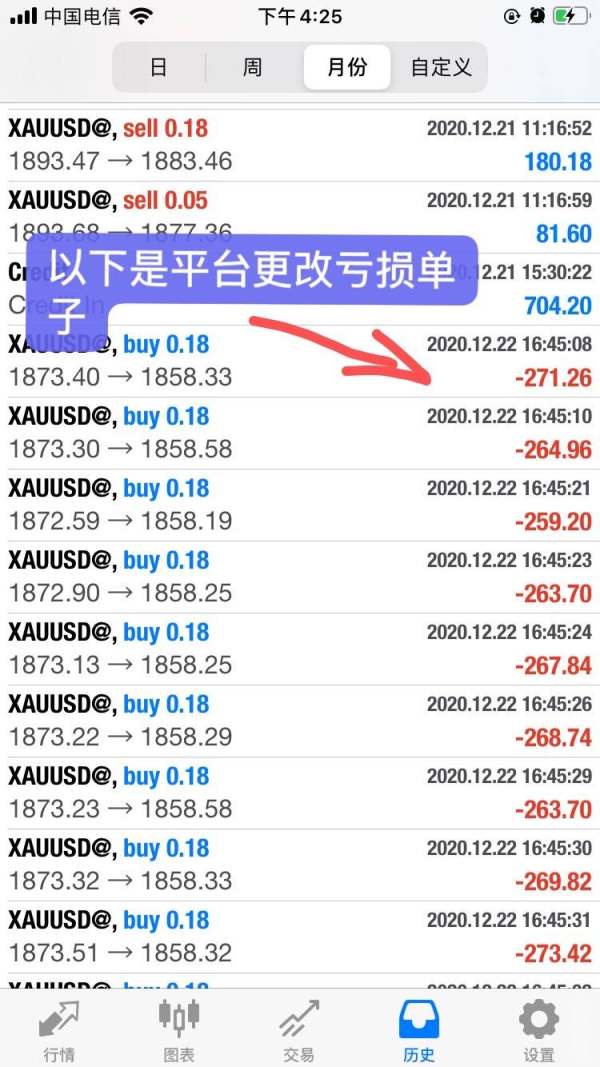Open the 自定义 custom period filter
The height and width of the screenshot is (1067, 600).
[x=440, y=67]
